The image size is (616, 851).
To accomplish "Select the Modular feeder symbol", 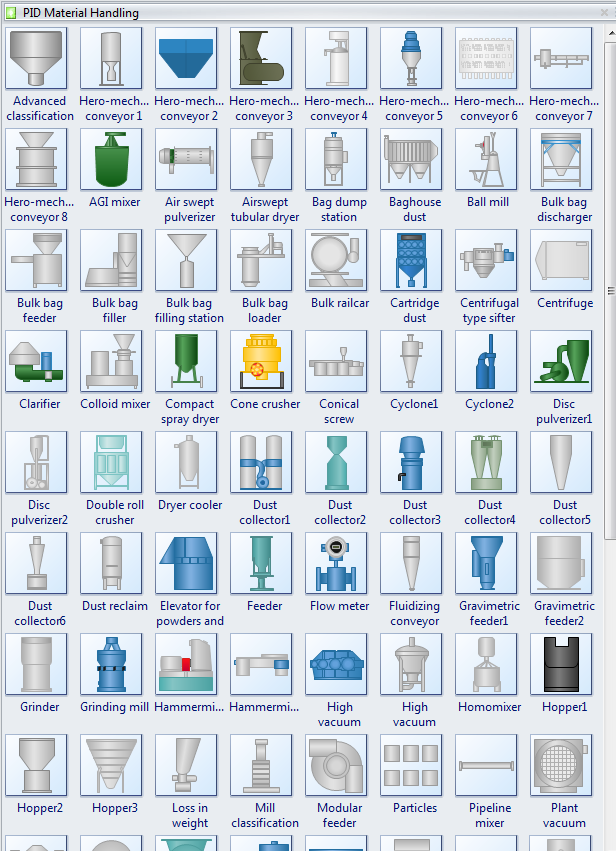I will pos(337,765).
